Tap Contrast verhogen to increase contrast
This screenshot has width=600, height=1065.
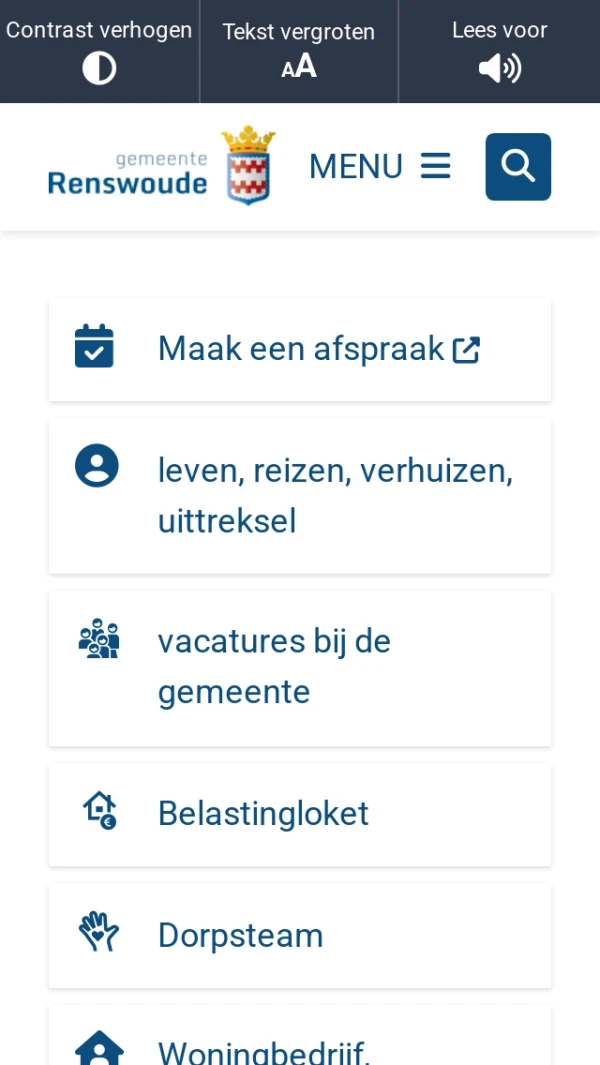tap(99, 51)
